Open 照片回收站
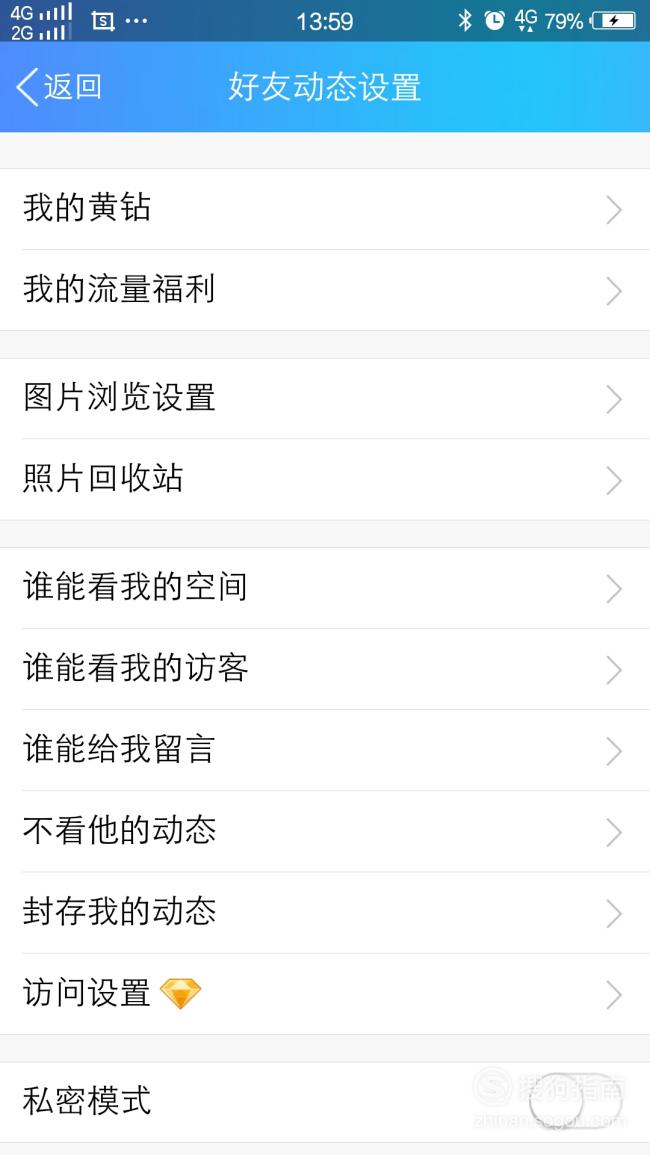650x1155 pixels. (x=325, y=480)
